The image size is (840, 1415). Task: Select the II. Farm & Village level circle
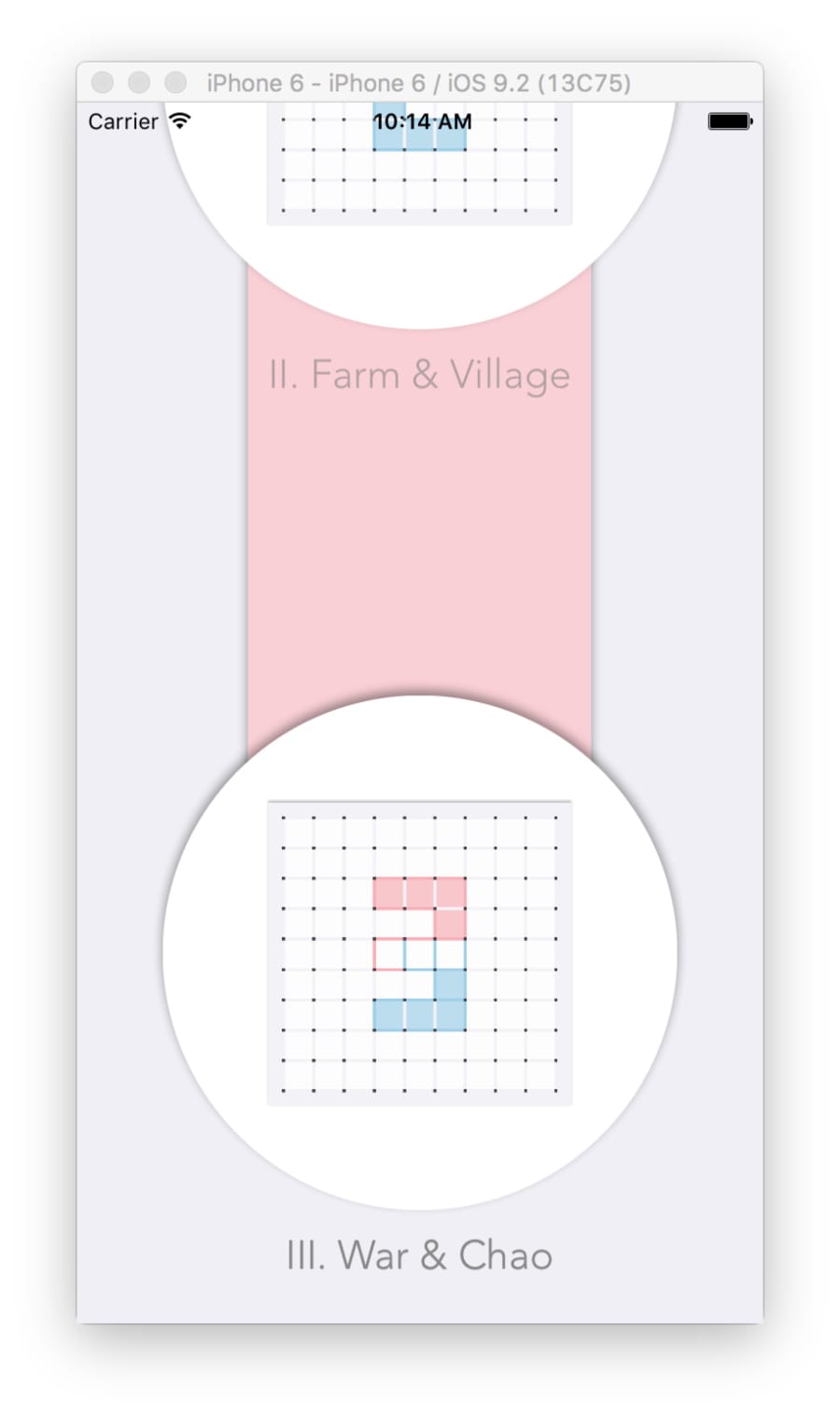tap(420, 215)
